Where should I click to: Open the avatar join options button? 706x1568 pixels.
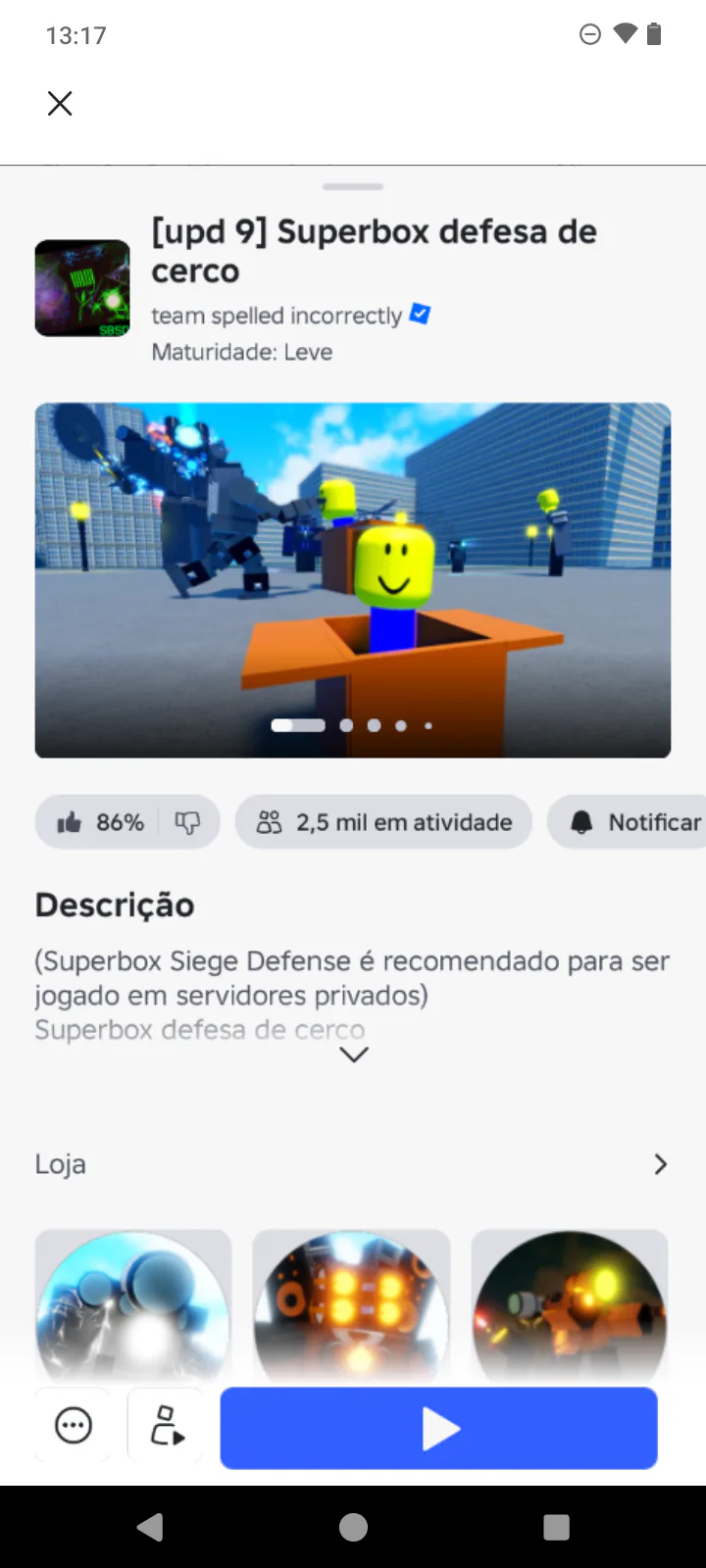[x=166, y=1426]
